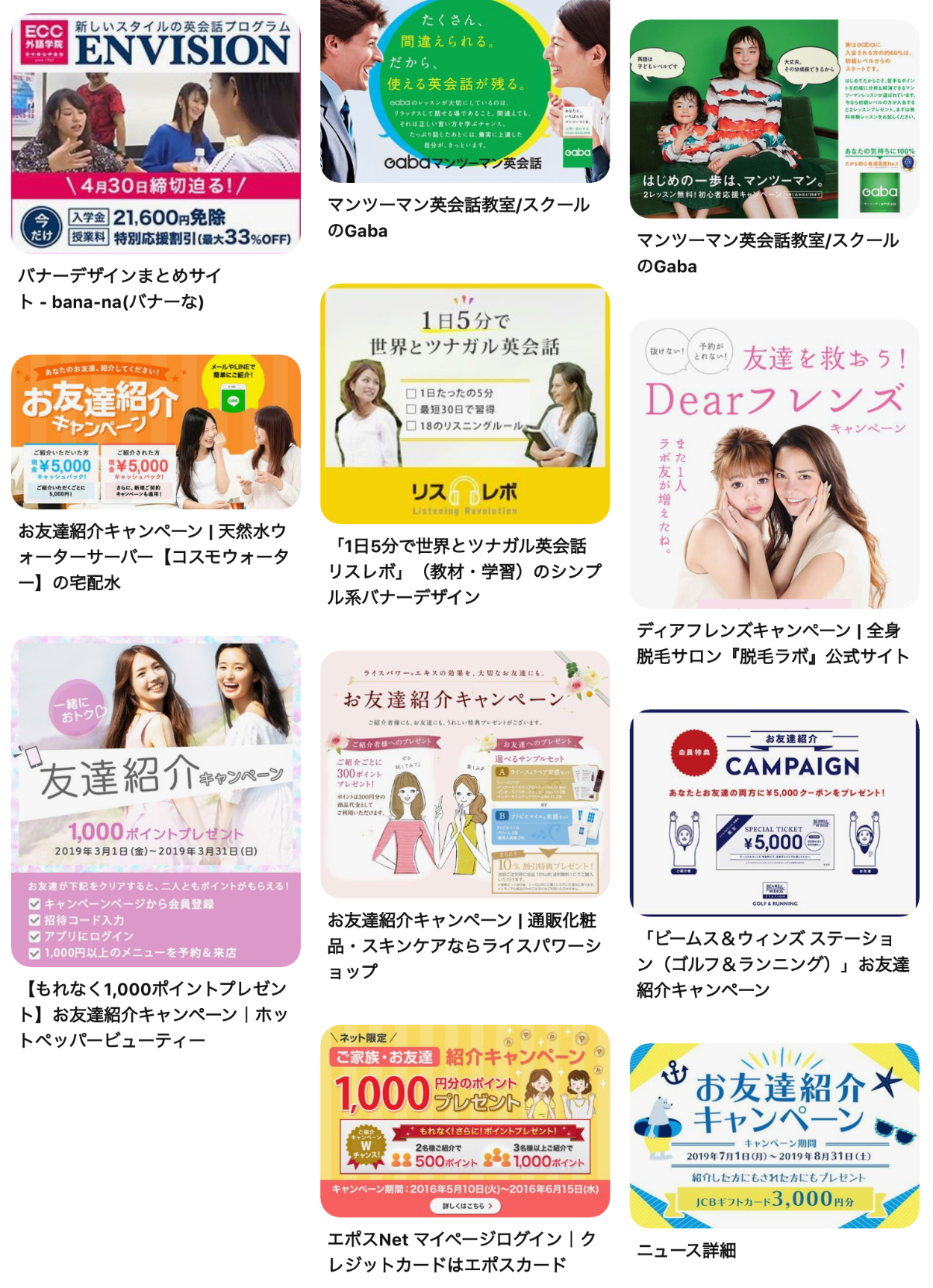This screenshot has width=933, height=1288.
Task: Open the コスモウォーター お友達紹介キャンペーン tile
Action: pos(156,432)
